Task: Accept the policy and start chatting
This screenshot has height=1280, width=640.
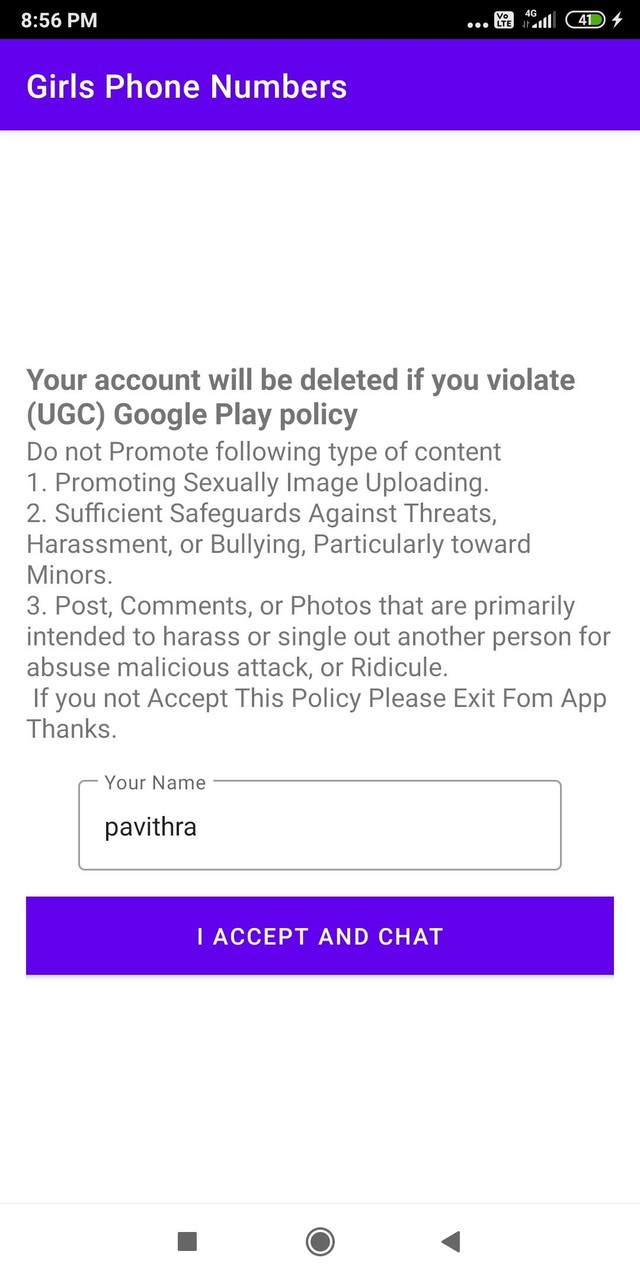Action: coord(320,936)
